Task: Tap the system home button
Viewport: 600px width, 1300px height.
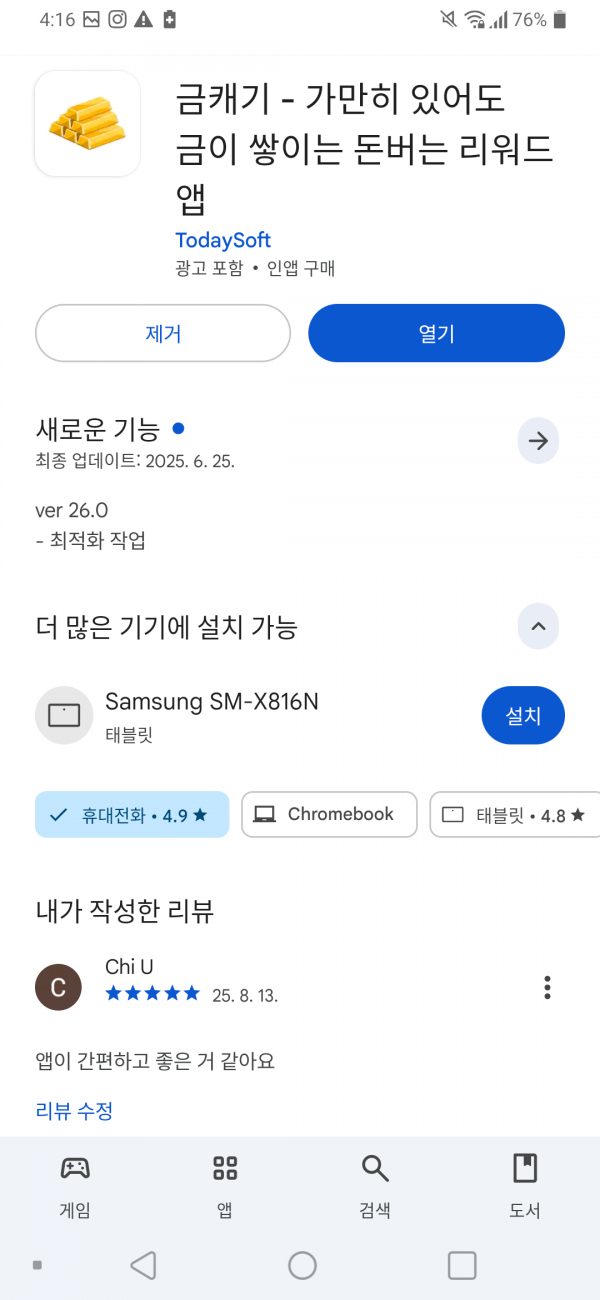Action: (x=302, y=1265)
